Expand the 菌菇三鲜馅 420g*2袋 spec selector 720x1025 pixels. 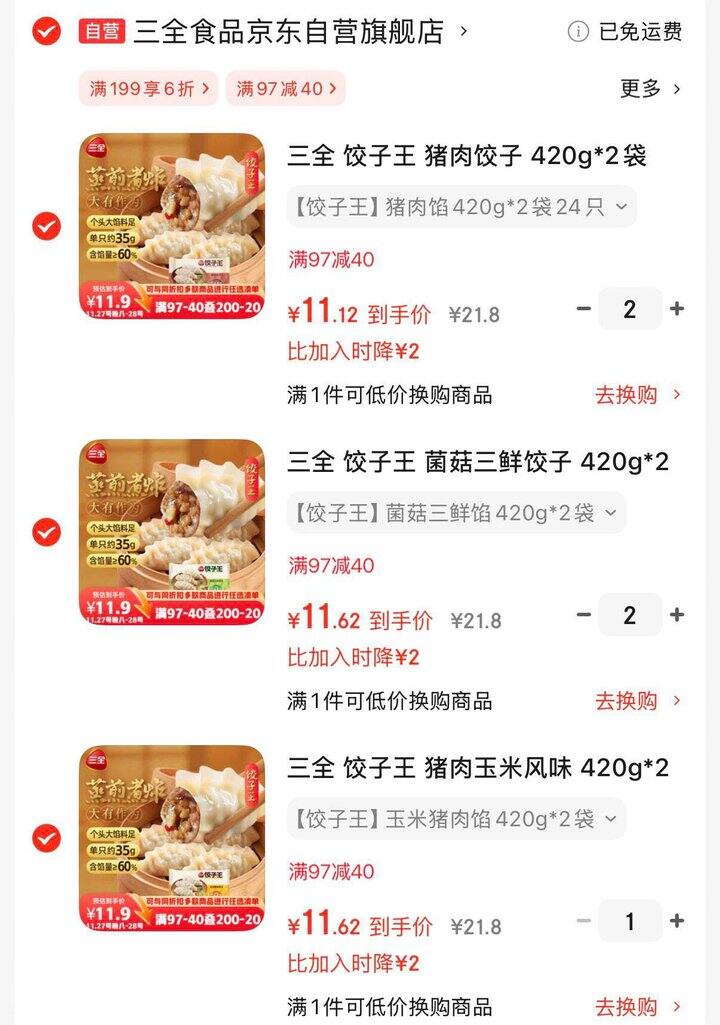tap(457, 513)
